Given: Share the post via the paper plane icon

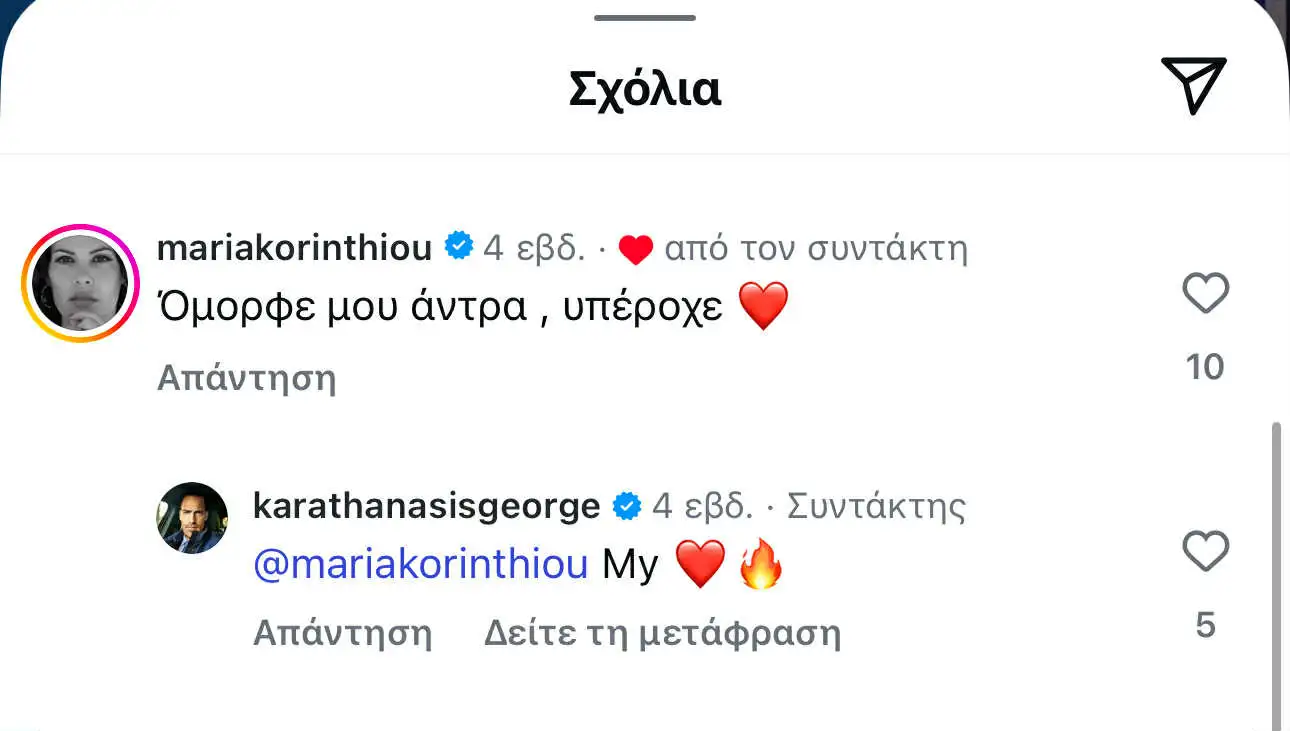Looking at the screenshot, I should tap(1193, 86).
